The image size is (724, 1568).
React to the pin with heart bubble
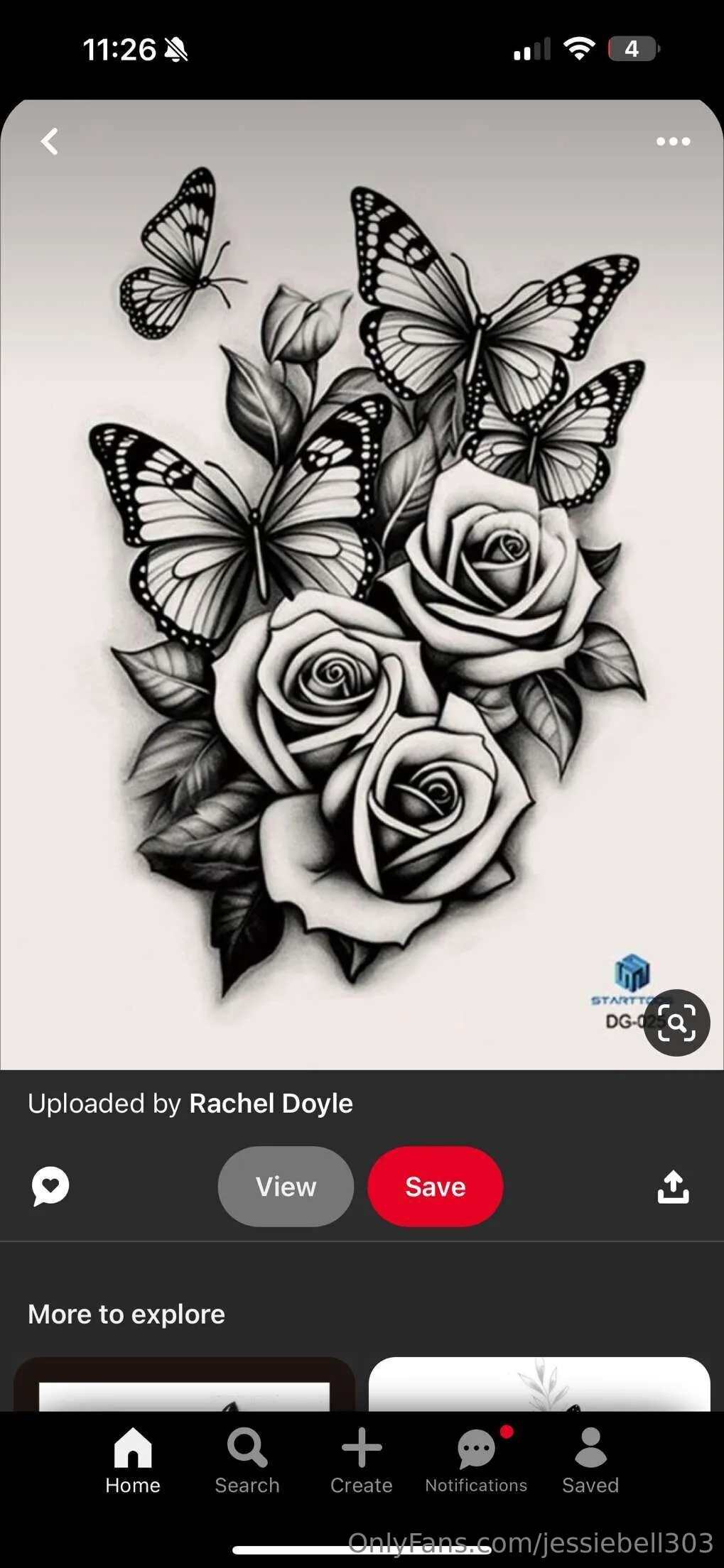tap(50, 1186)
